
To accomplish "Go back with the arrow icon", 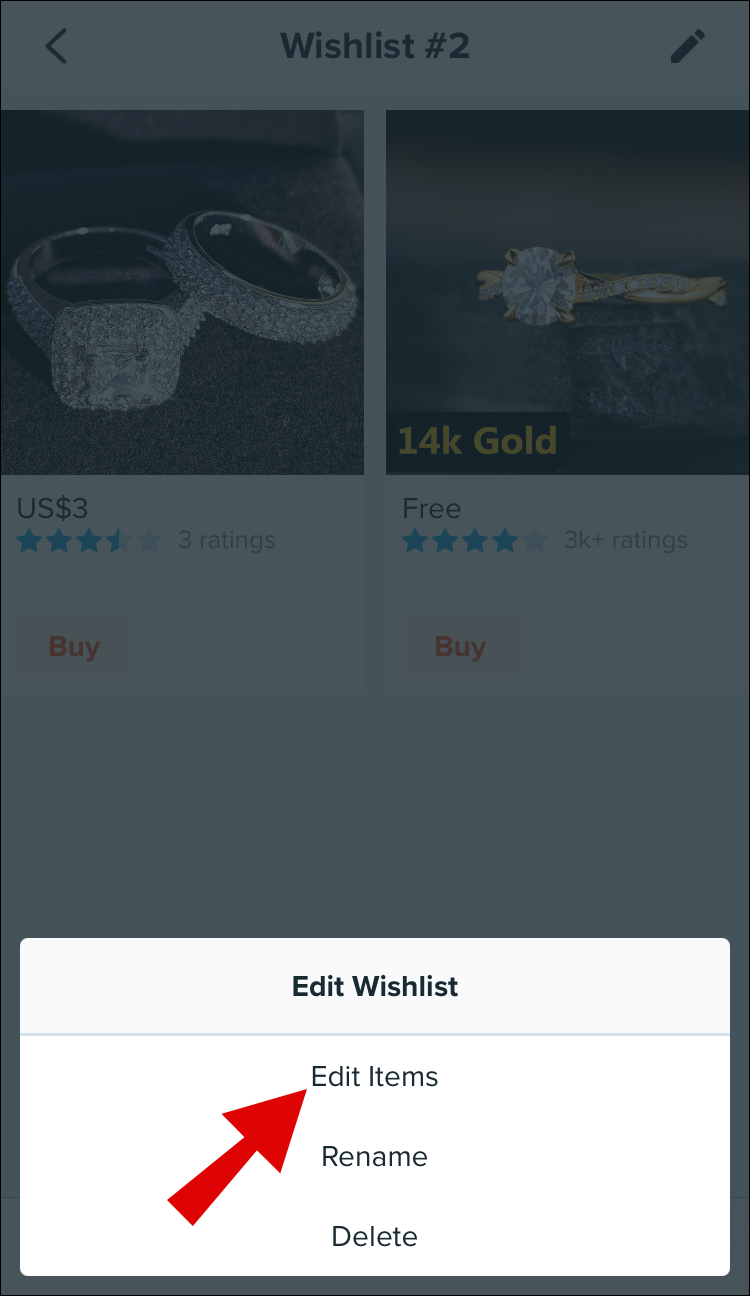I will (x=56, y=47).
